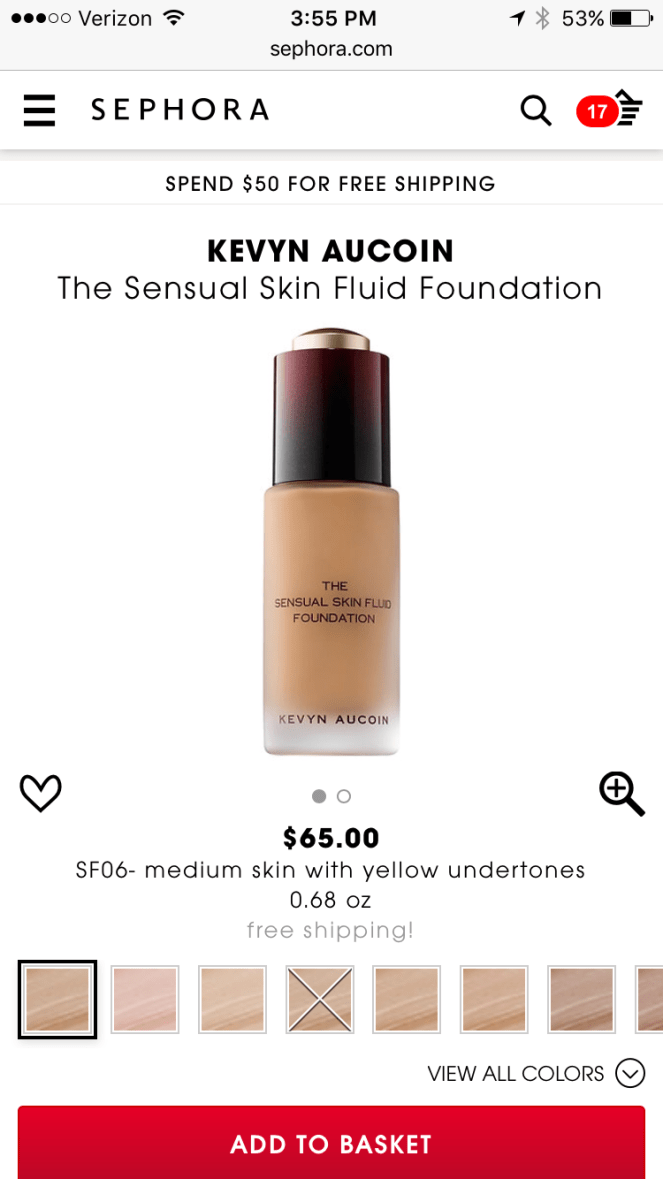Select the third light beige shade swatch
Screen dimensions: 663x1179
(233, 999)
